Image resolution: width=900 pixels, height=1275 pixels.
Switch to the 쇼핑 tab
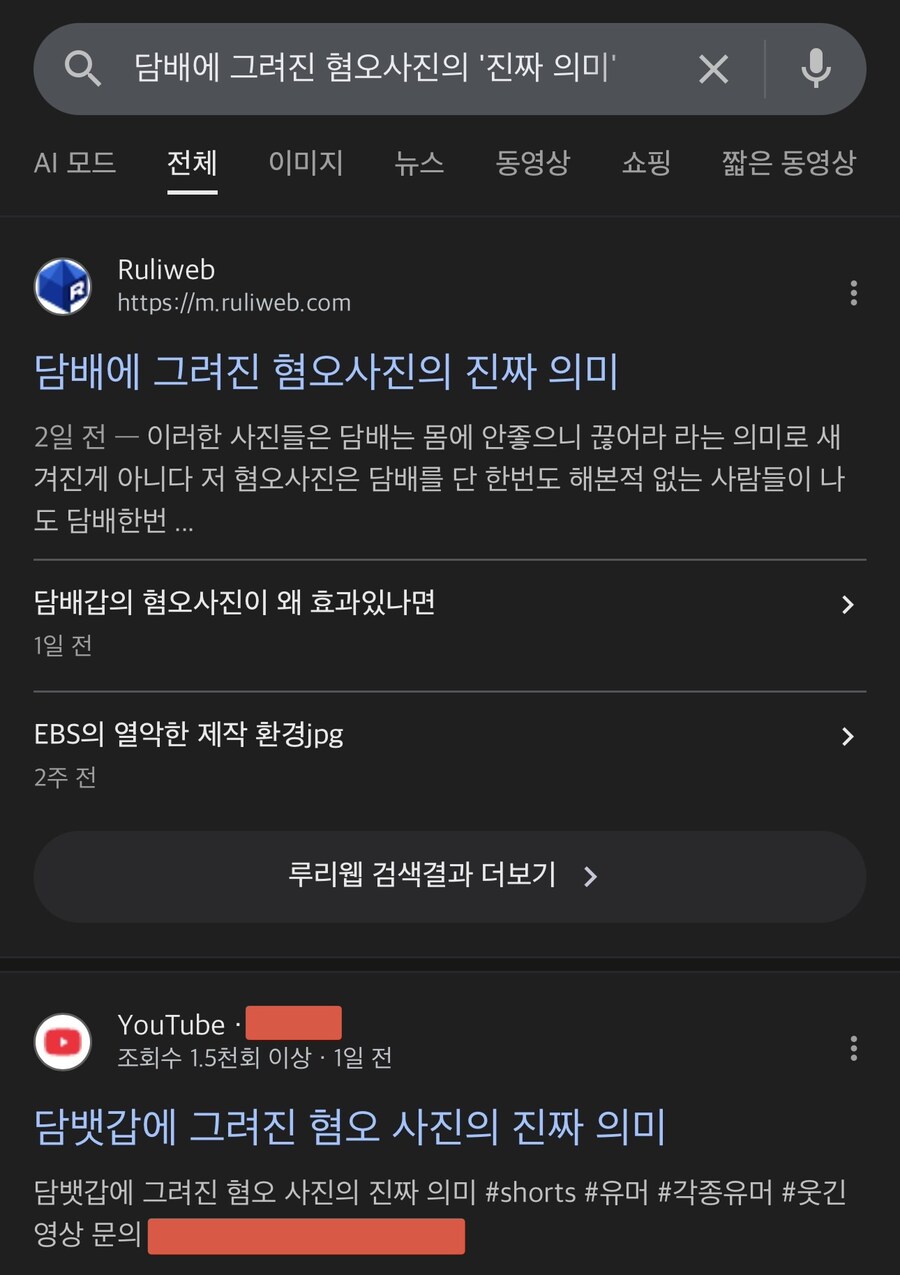coord(646,163)
